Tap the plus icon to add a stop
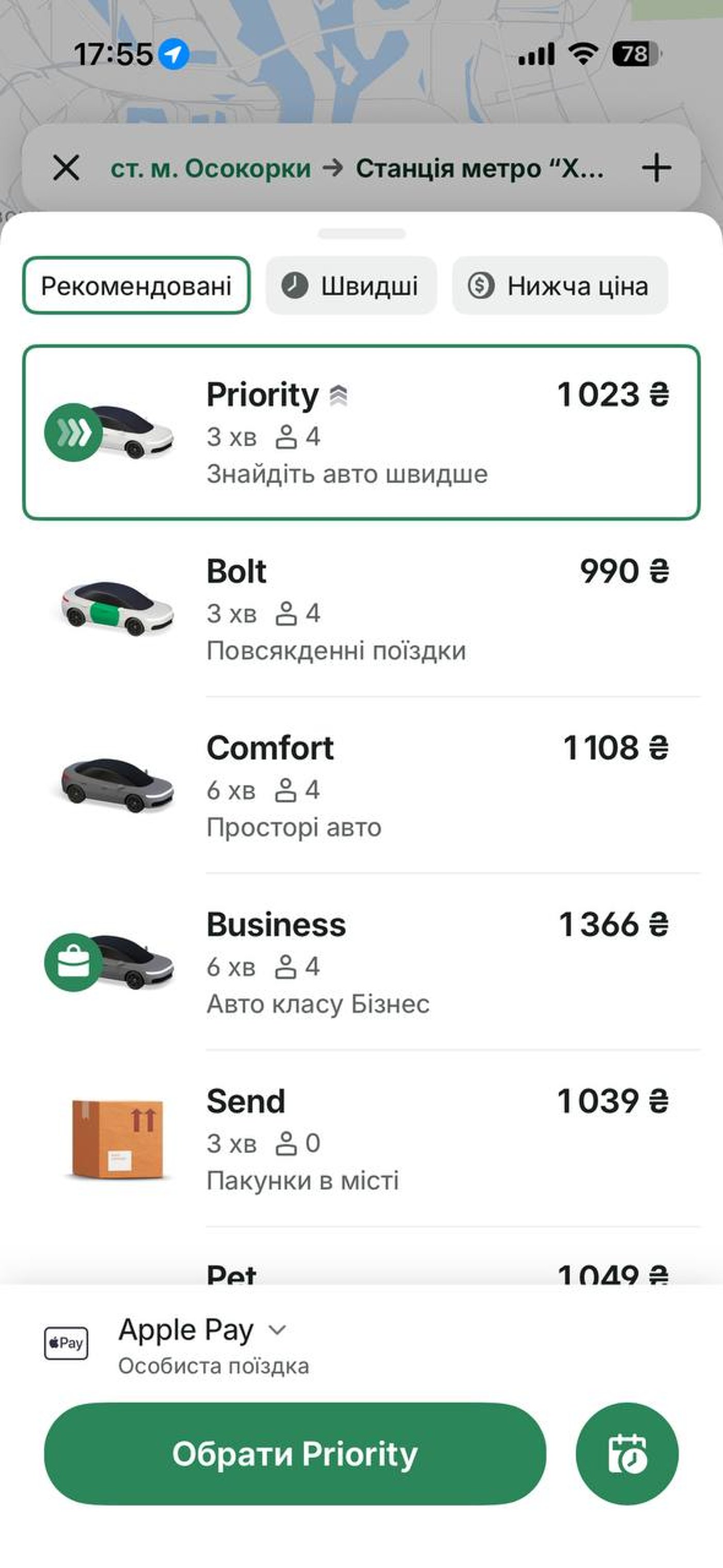 click(x=655, y=169)
